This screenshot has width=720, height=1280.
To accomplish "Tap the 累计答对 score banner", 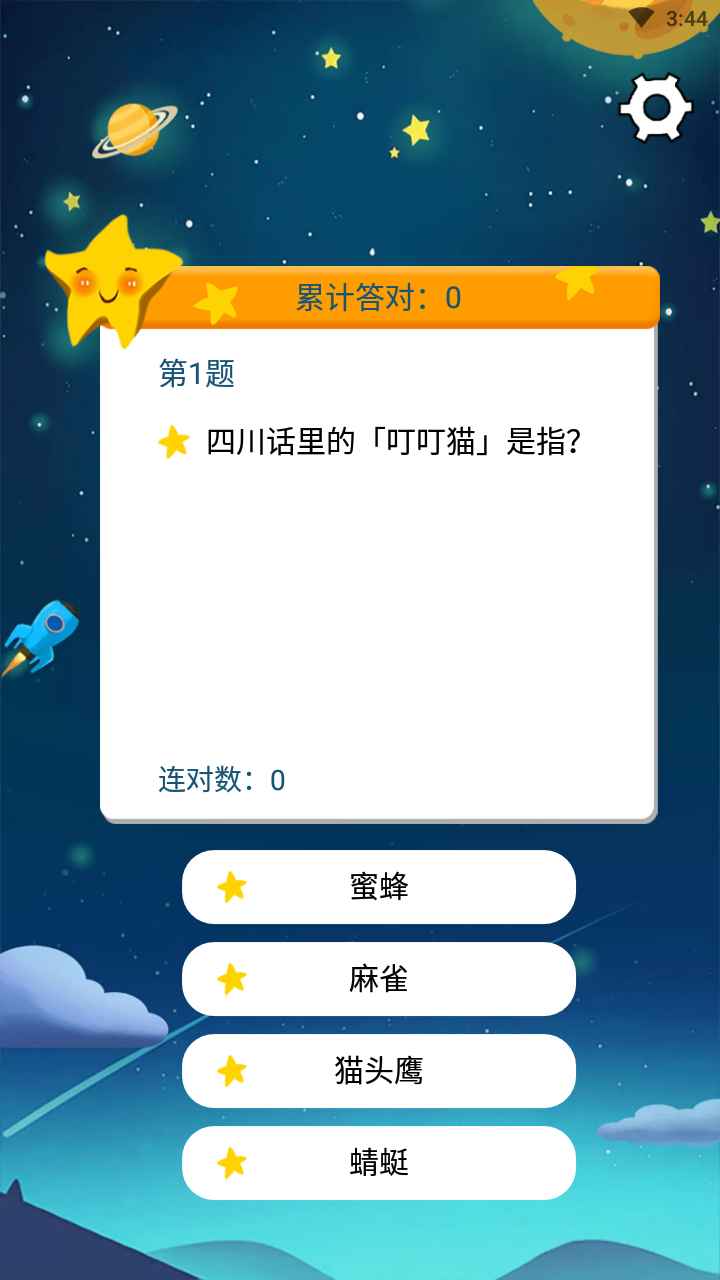I will pyautogui.click(x=375, y=297).
